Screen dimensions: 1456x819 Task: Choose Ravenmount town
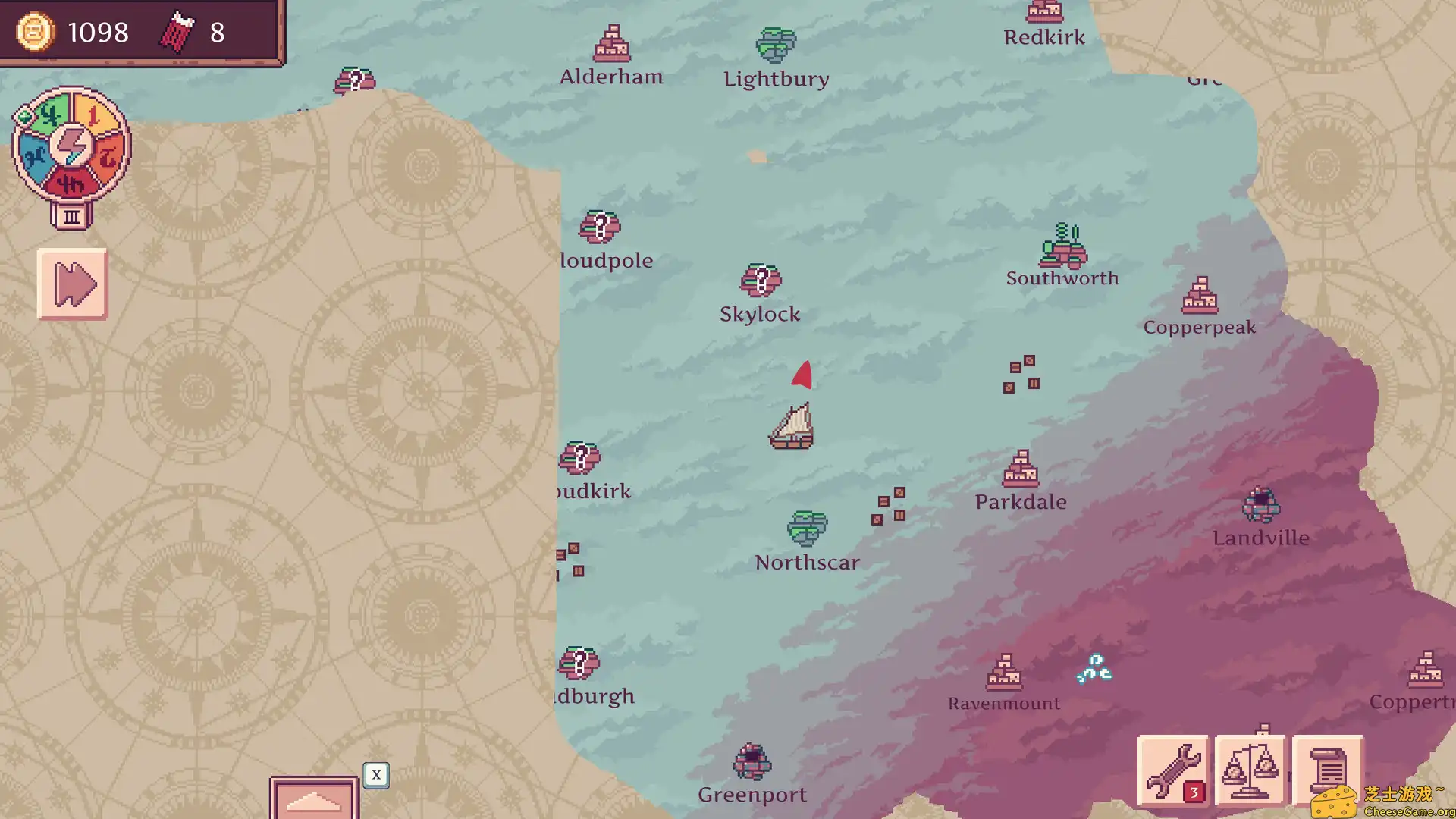[x=1003, y=672]
